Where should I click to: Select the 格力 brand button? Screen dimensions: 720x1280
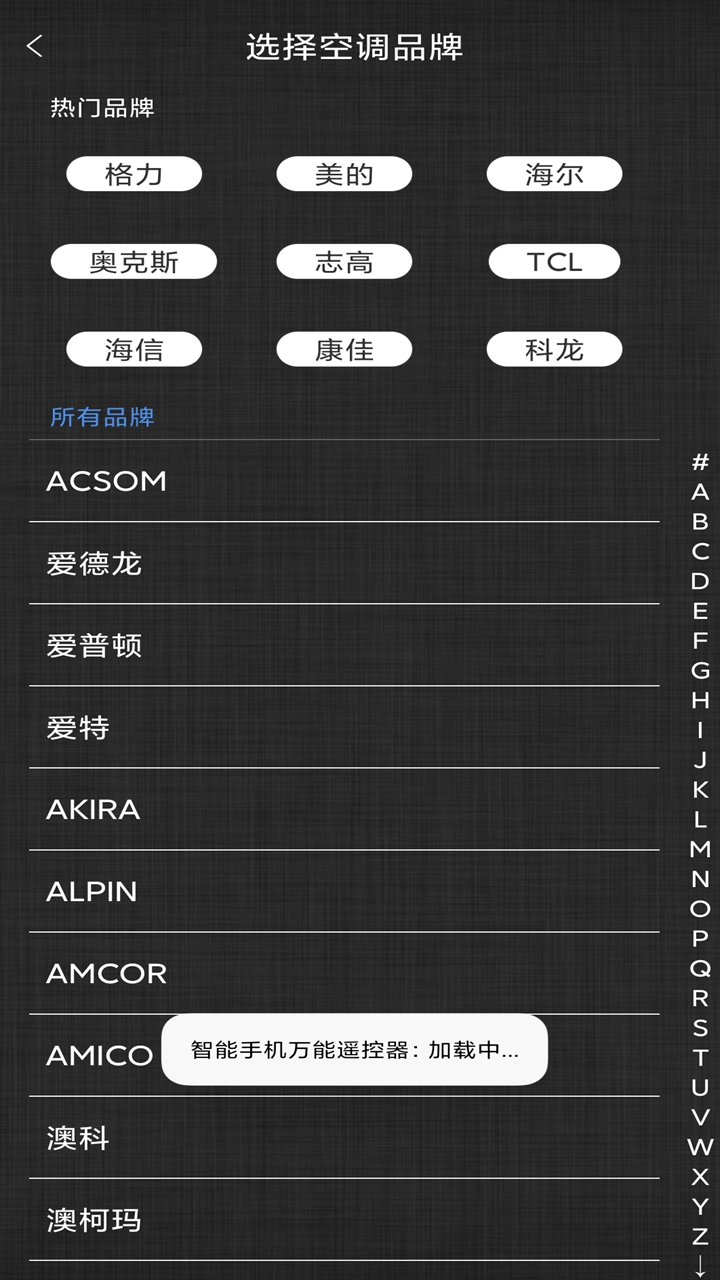tap(134, 173)
